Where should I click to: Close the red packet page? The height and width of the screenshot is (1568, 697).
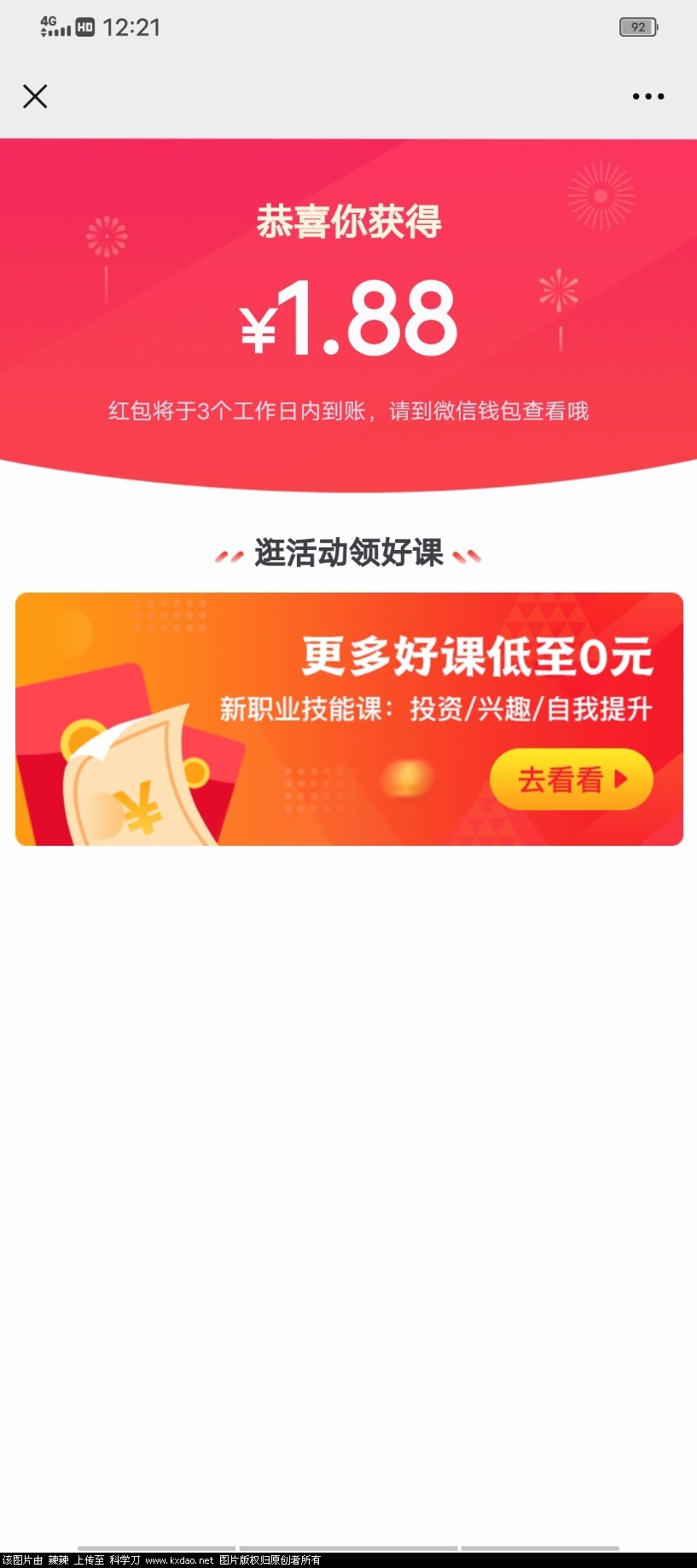[x=35, y=96]
